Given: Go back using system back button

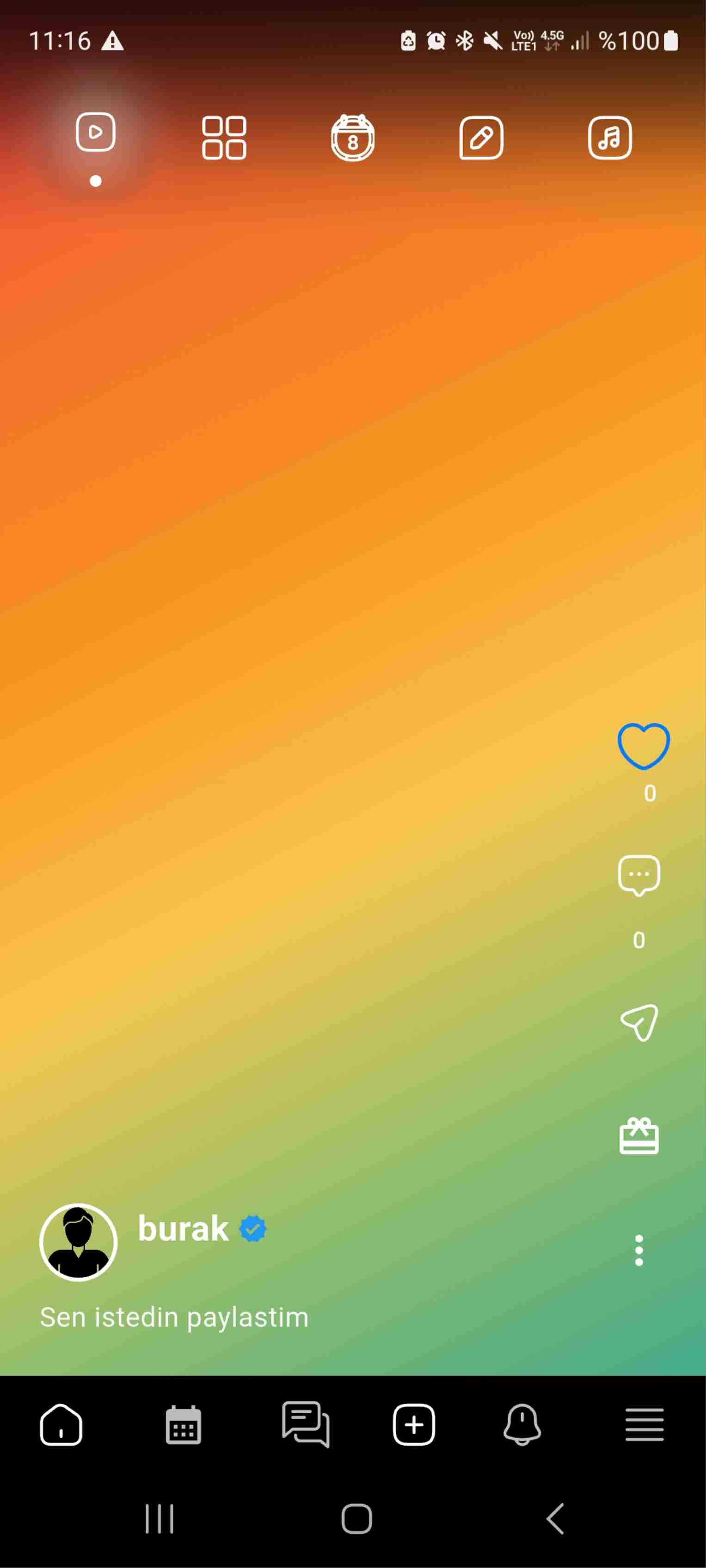Looking at the screenshot, I should point(555,1519).
